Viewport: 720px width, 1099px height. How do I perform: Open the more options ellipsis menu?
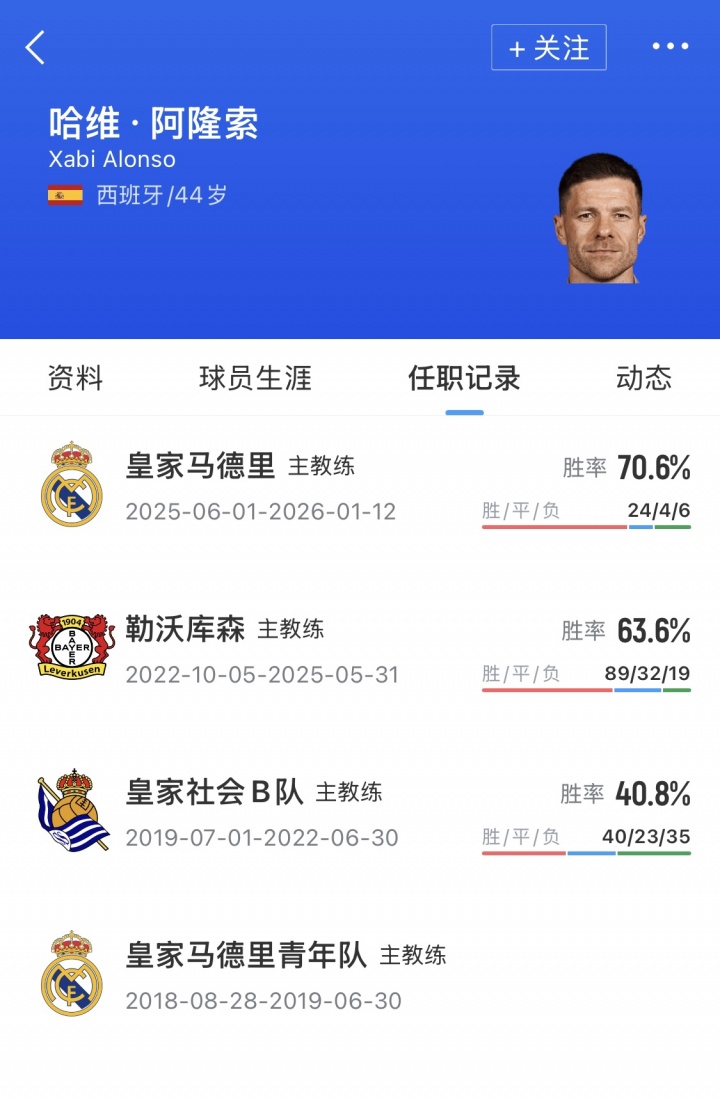(x=672, y=46)
